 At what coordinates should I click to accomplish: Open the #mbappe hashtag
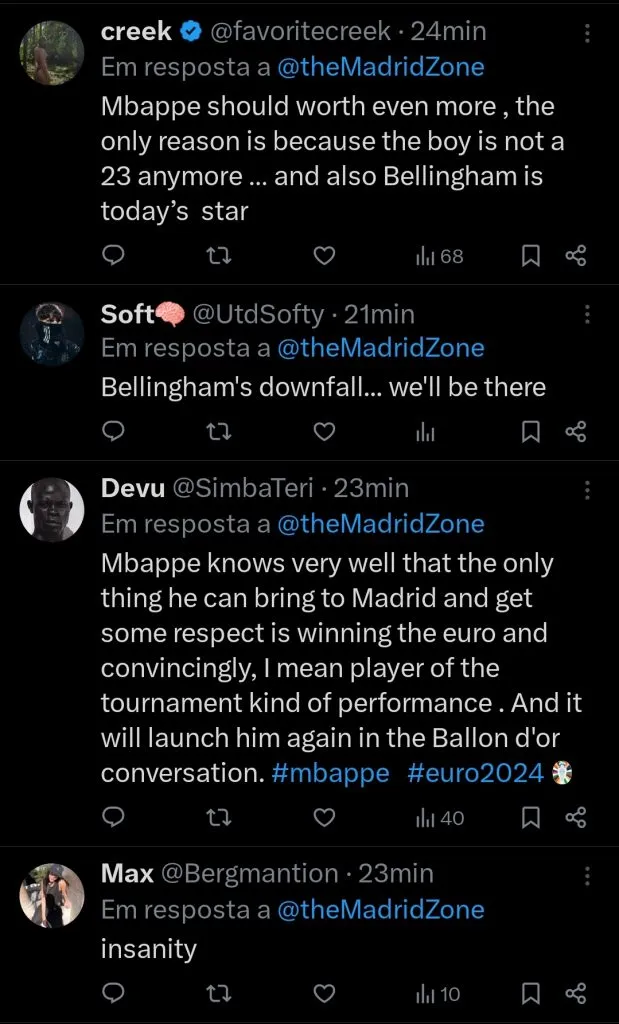330,773
